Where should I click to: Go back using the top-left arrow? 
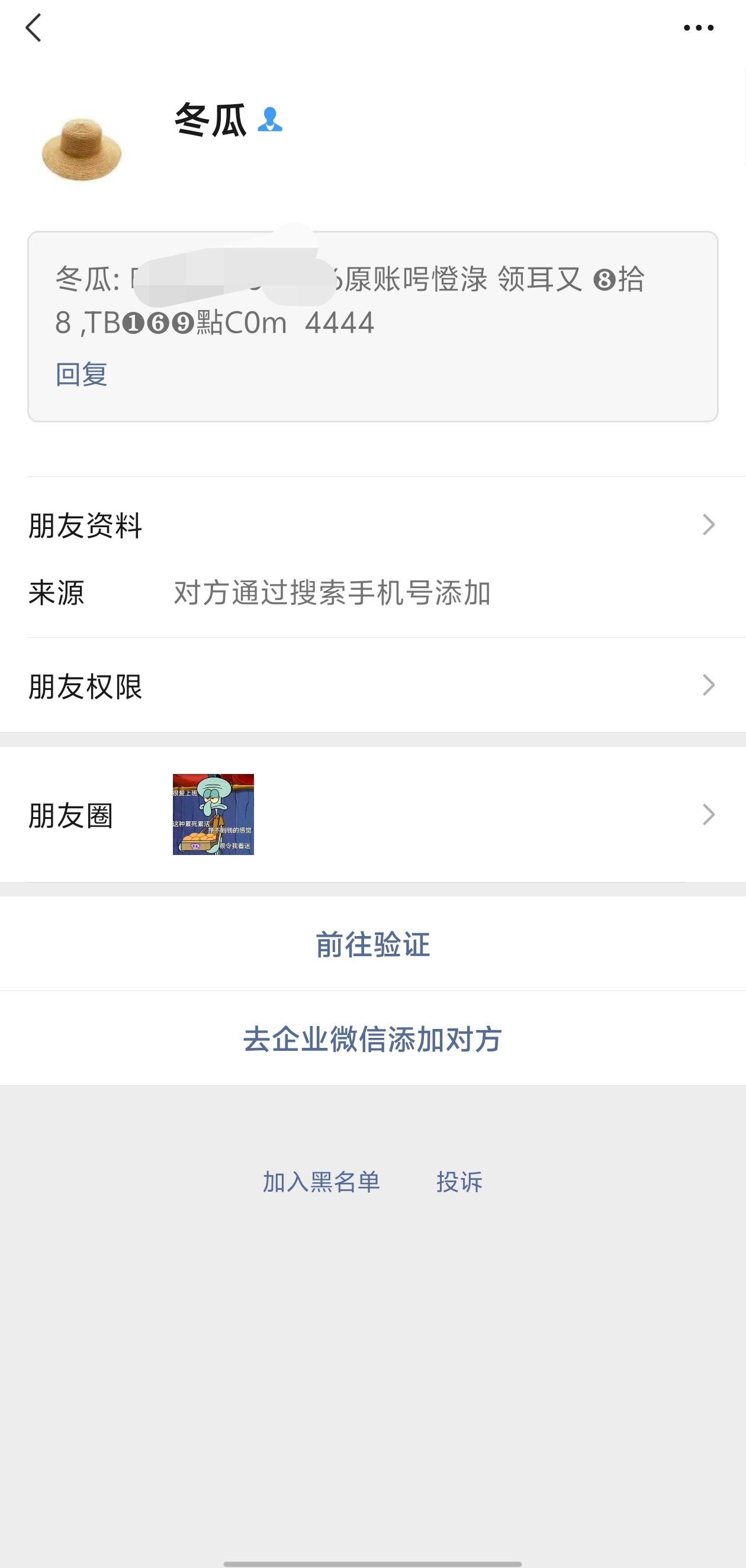[x=34, y=28]
